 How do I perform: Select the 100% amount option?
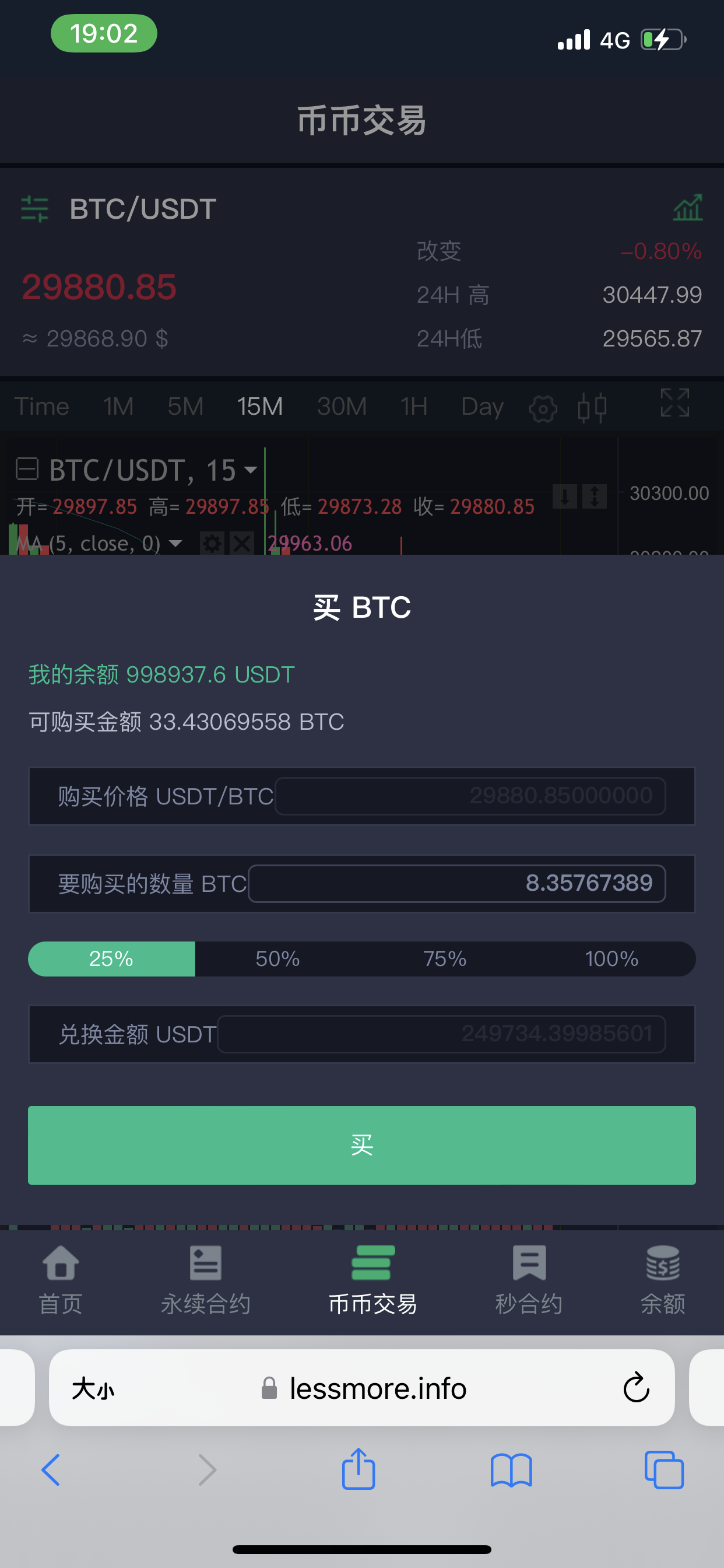pos(611,958)
